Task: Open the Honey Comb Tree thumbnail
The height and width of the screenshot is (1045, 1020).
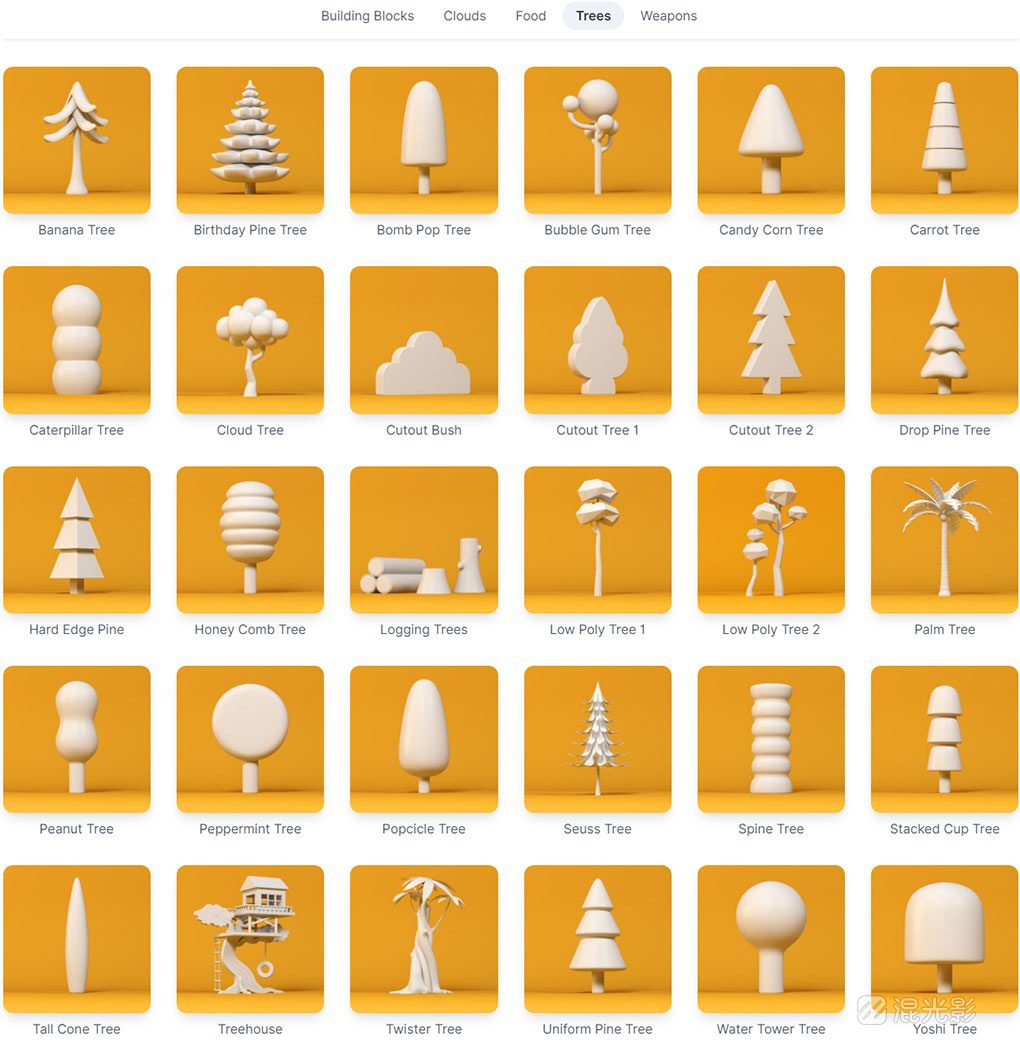Action: (x=250, y=540)
